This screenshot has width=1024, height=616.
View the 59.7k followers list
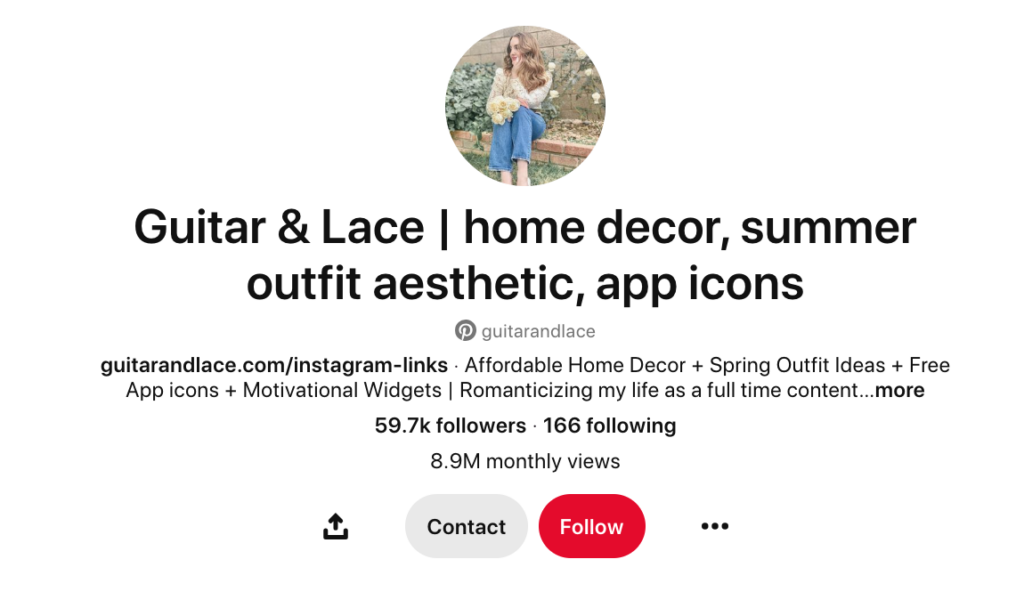[x=450, y=426]
